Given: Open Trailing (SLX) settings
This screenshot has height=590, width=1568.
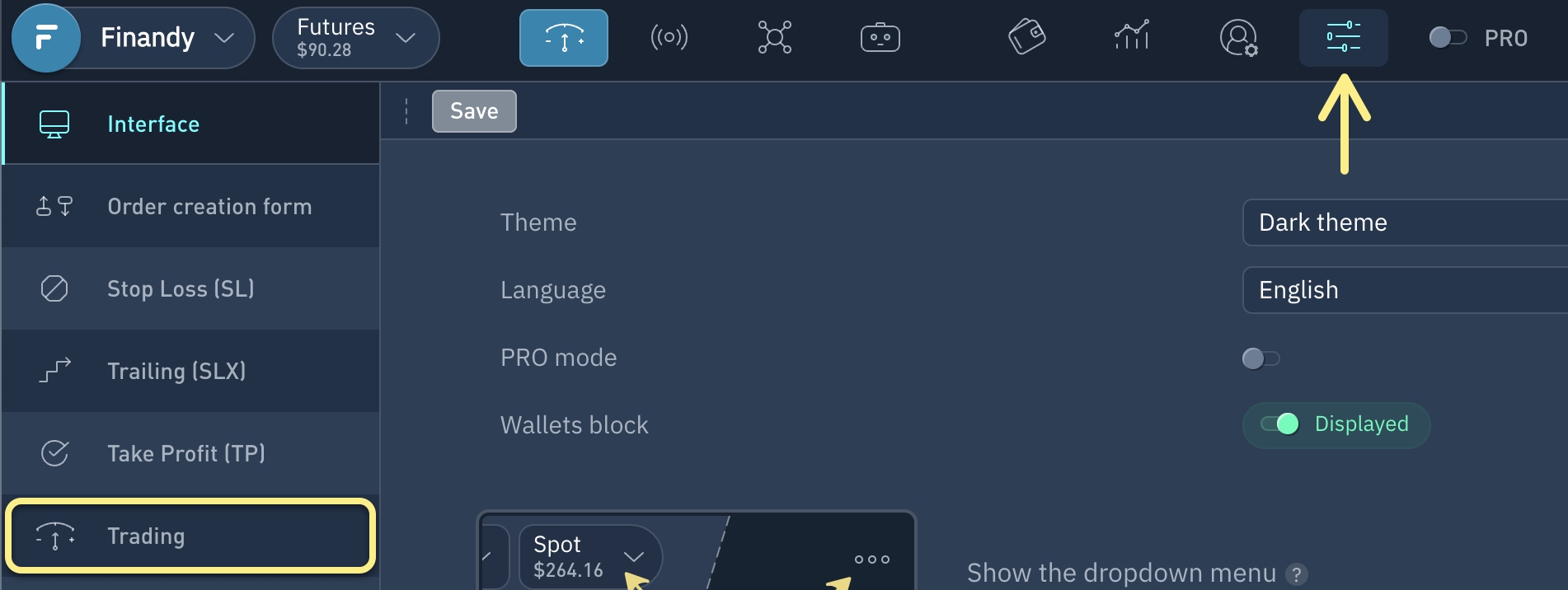Looking at the screenshot, I should coord(176,372).
